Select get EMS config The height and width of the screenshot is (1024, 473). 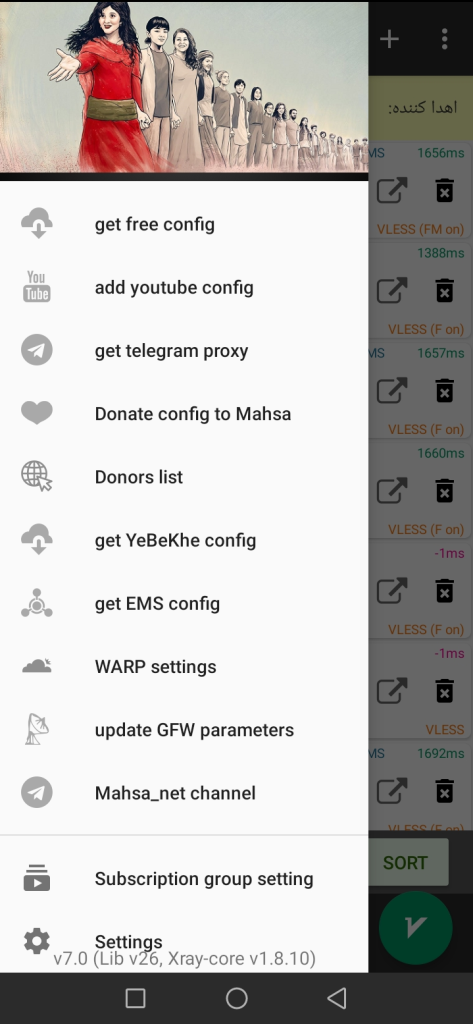point(184,604)
